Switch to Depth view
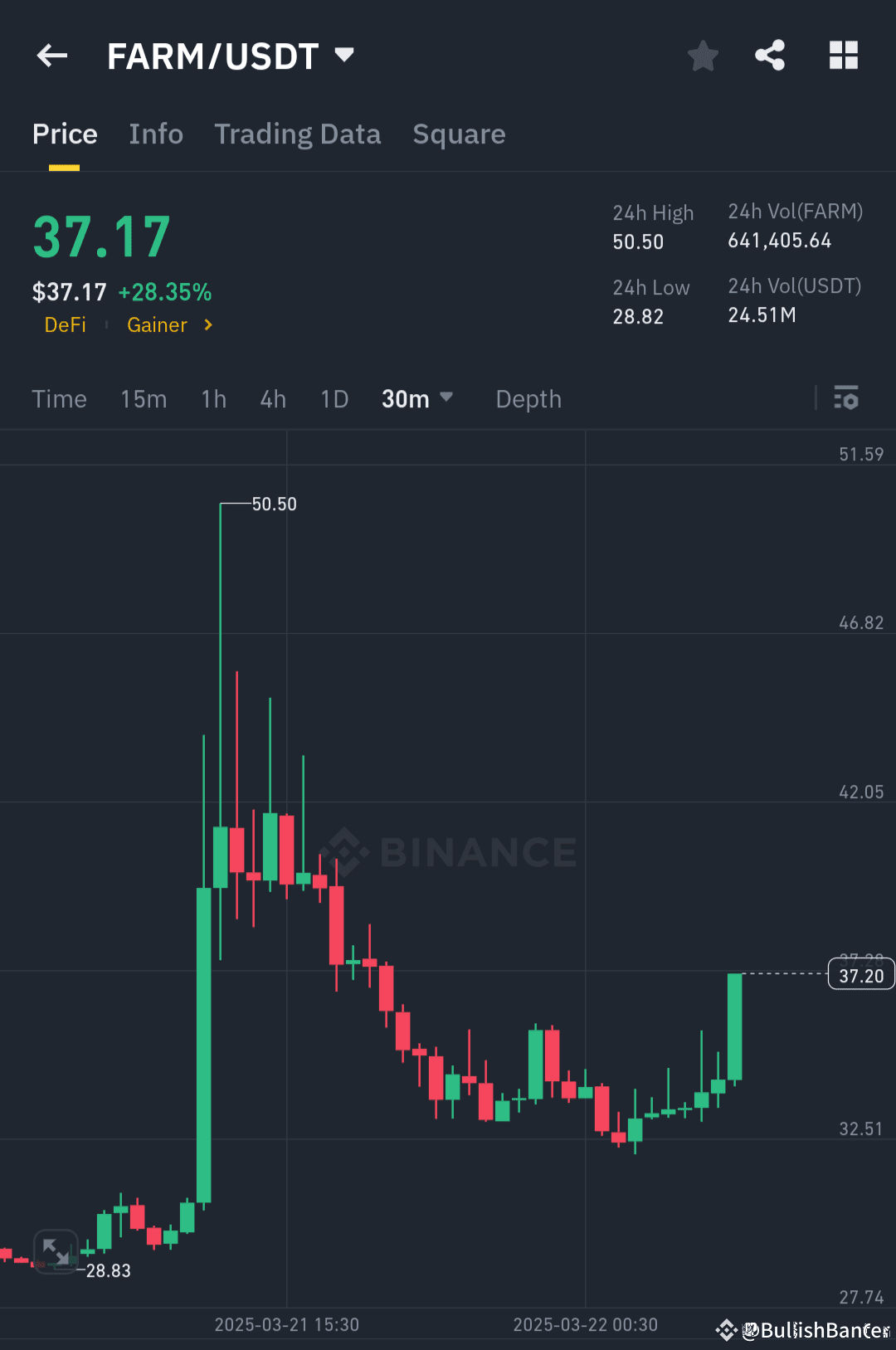Viewport: 896px width, 1350px height. point(528,399)
